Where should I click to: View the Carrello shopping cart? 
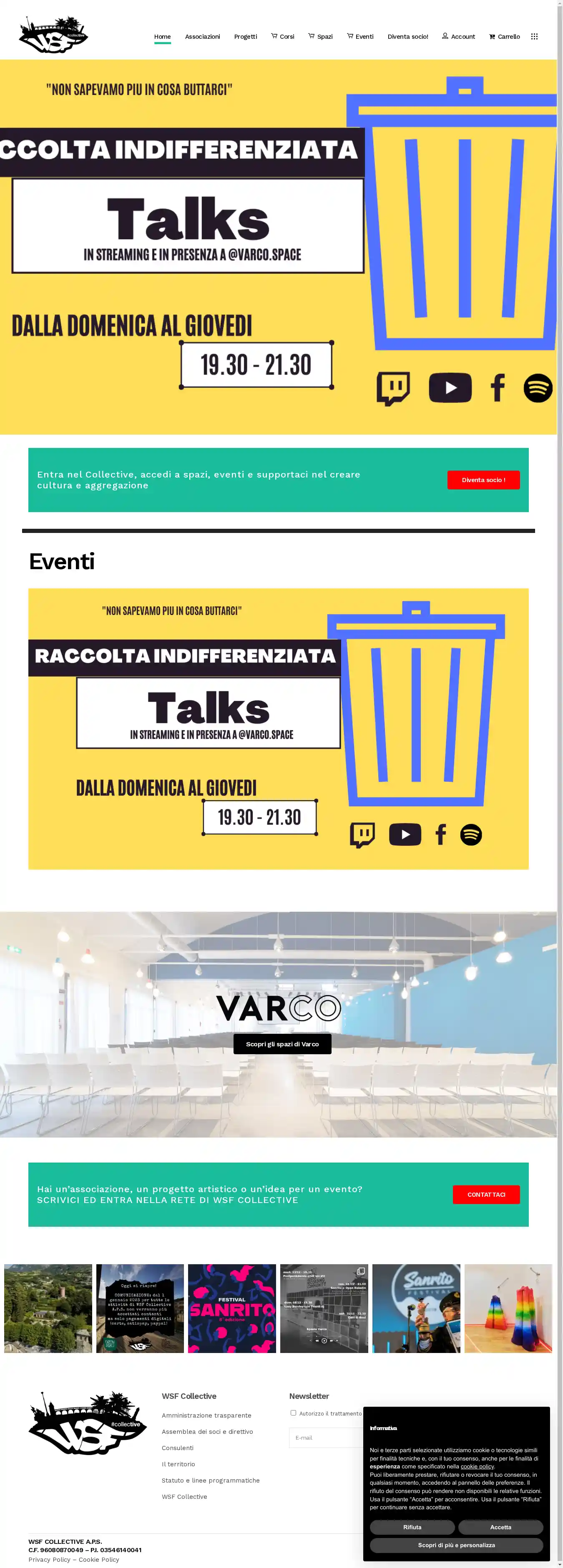[x=505, y=37]
